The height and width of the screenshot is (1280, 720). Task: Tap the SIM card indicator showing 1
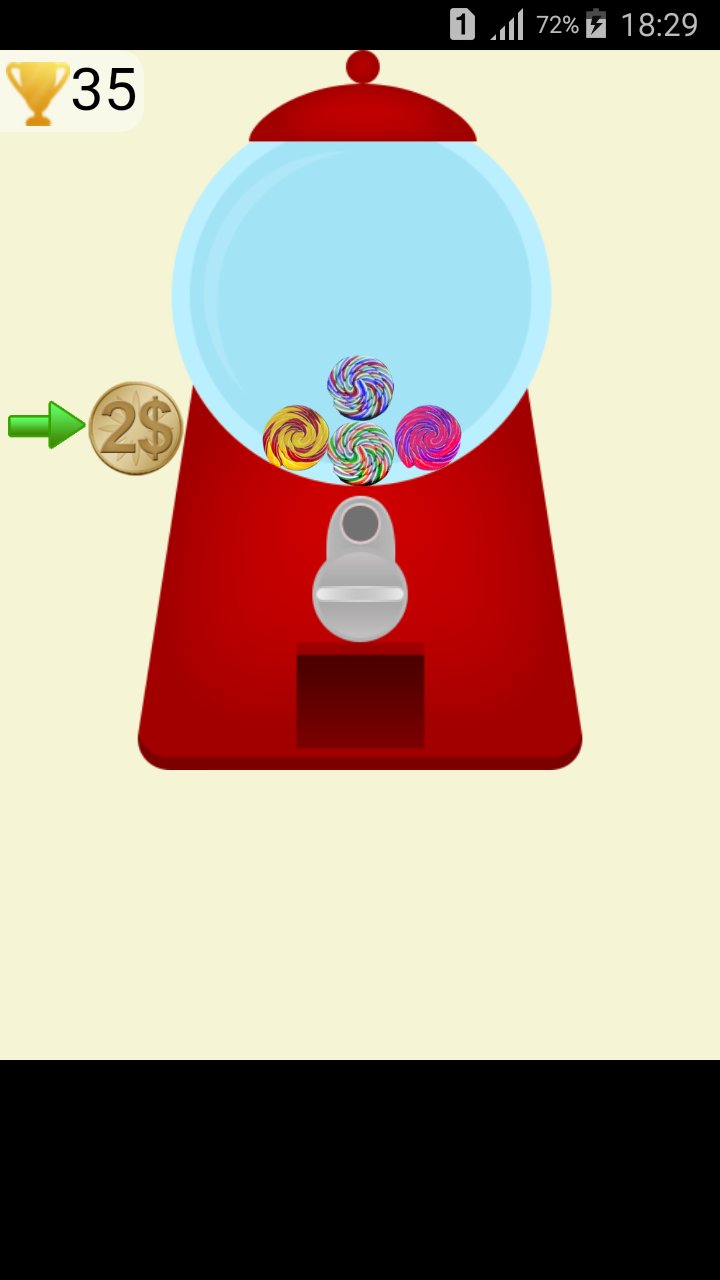point(462,25)
